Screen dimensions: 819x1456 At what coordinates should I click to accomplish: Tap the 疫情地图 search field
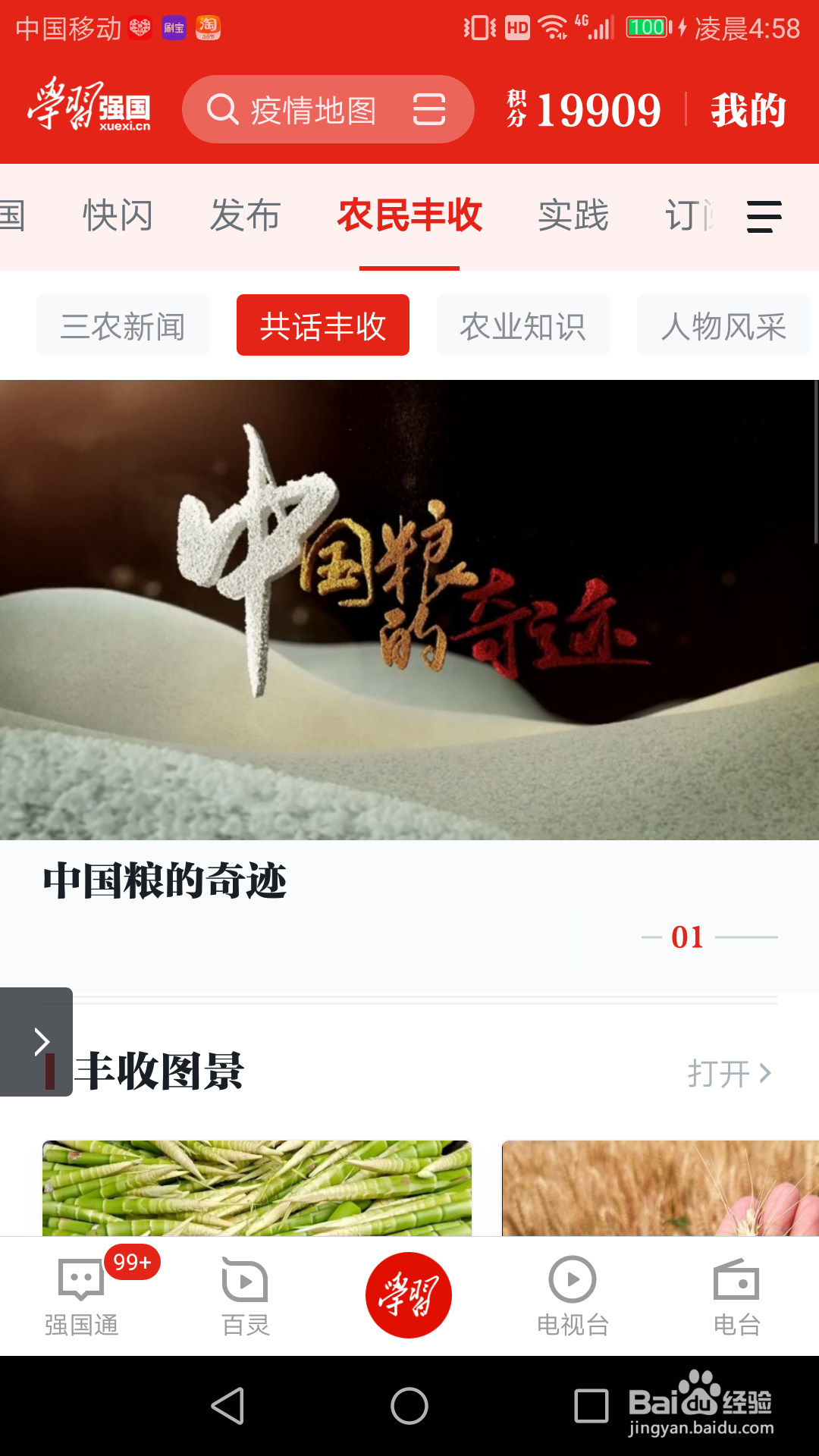click(311, 108)
